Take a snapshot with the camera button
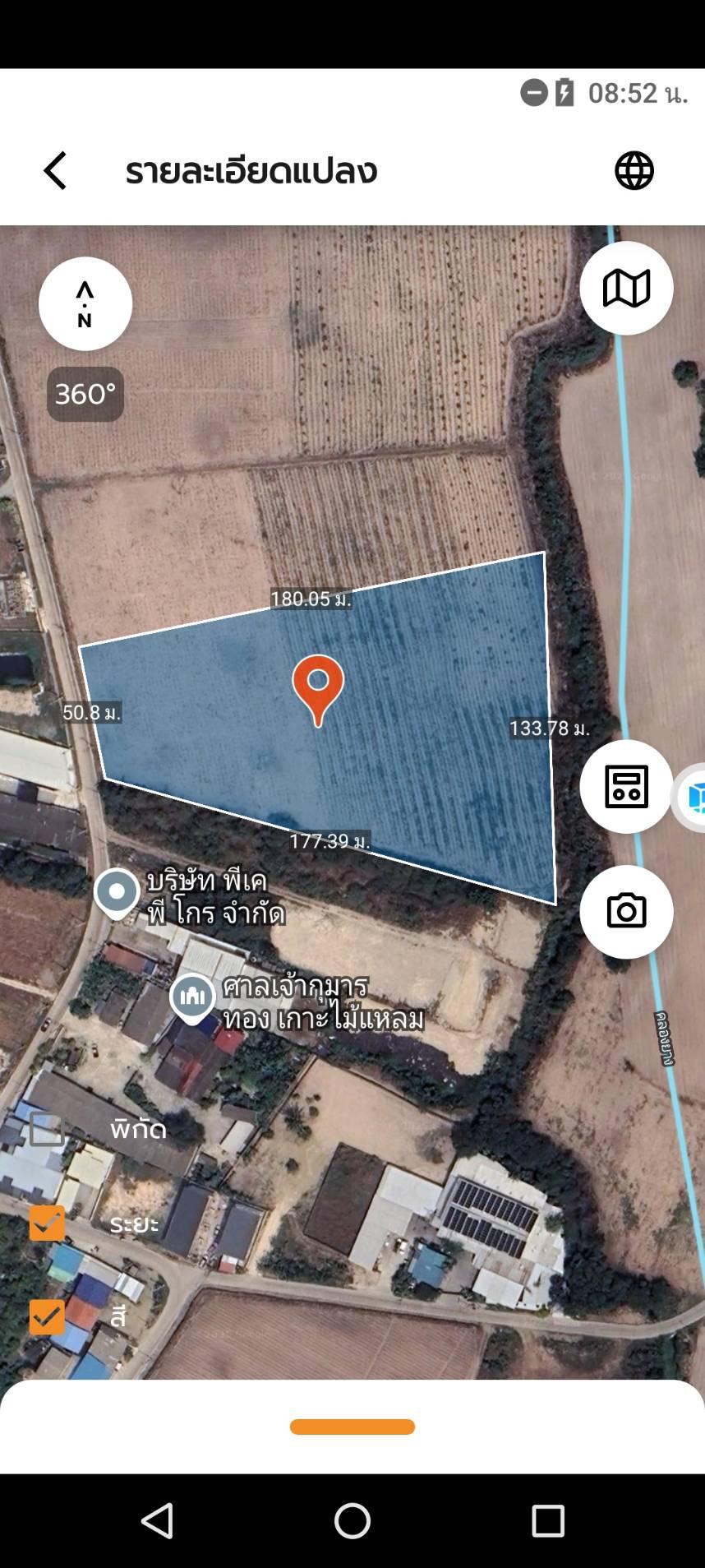 pyautogui.click(x=626, y=912)
